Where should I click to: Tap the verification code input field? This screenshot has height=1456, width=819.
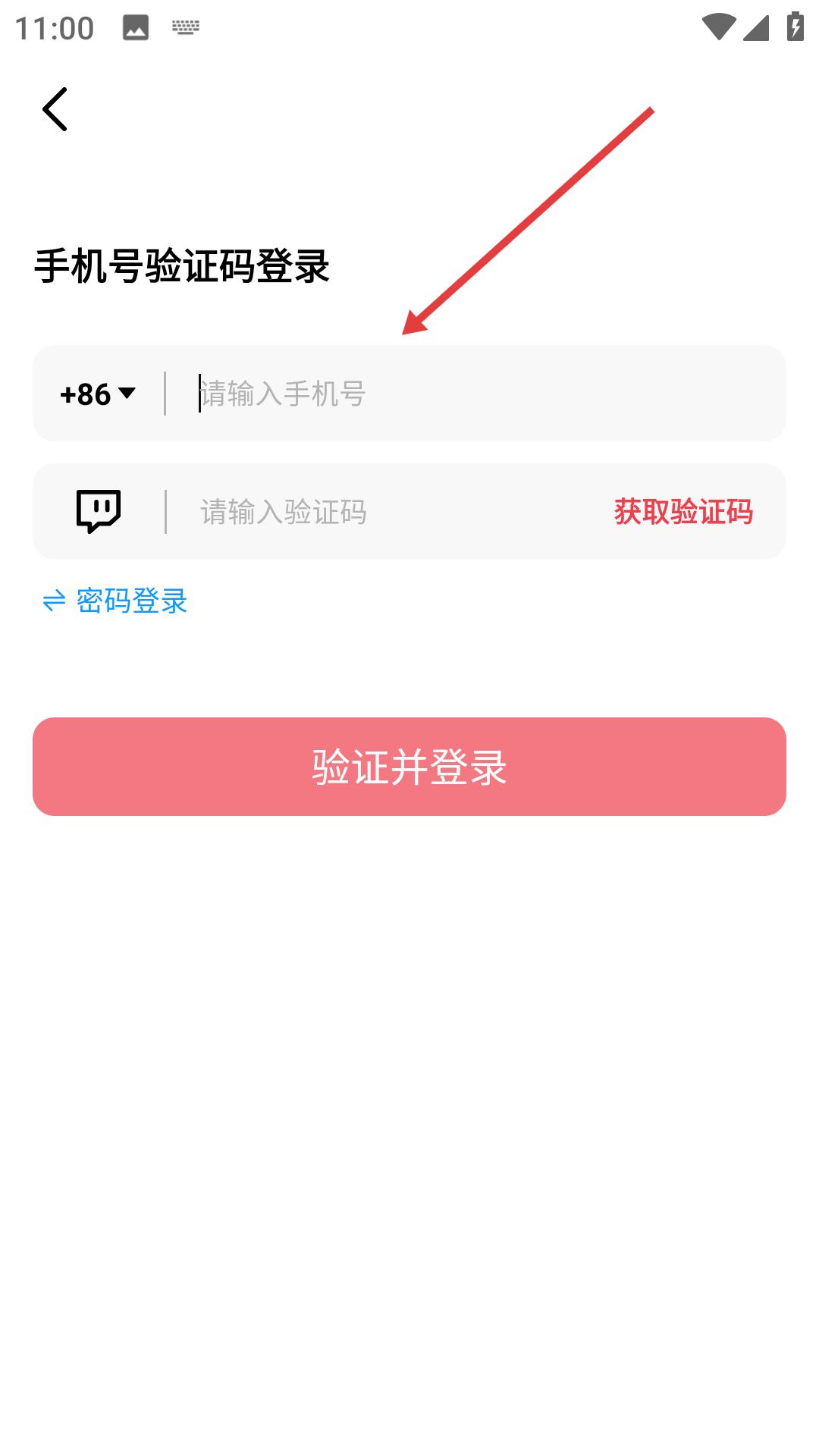point(394,512)
